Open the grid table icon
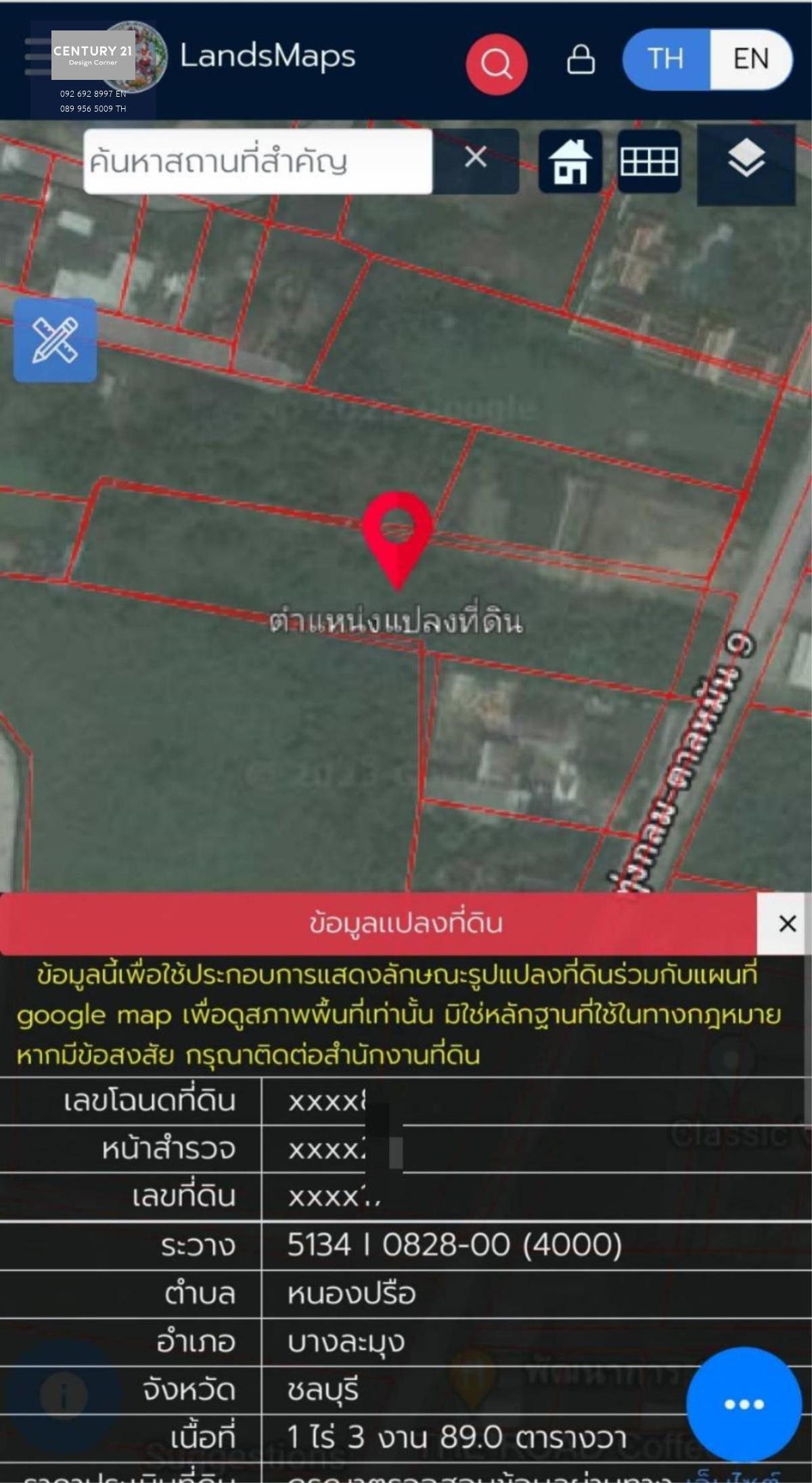Screen dimensions: 812x1483 click(649, 162)
